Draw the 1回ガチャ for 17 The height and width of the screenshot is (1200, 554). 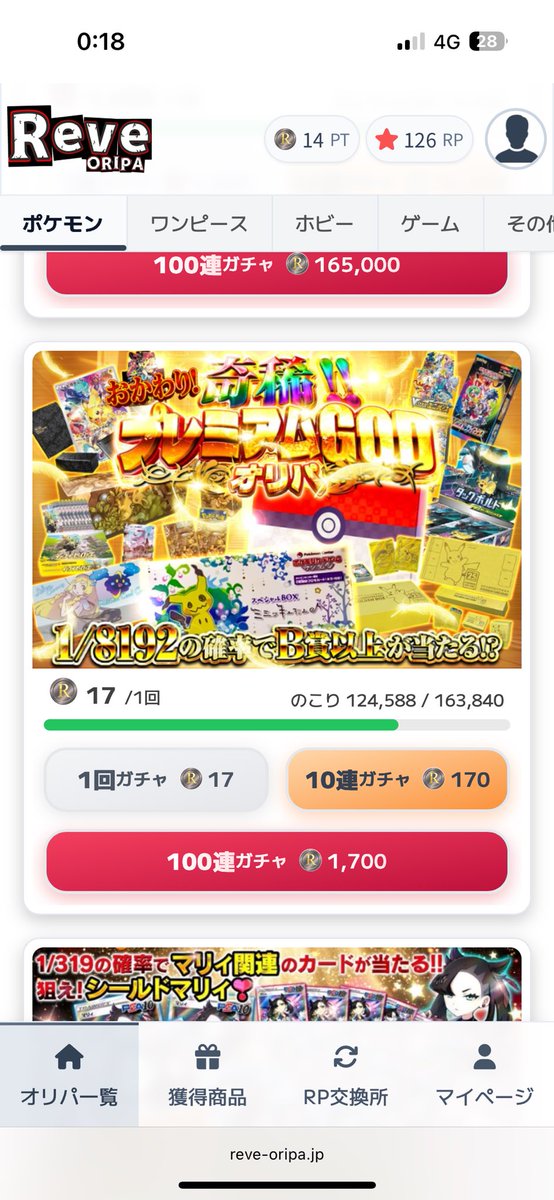point(156,779)
